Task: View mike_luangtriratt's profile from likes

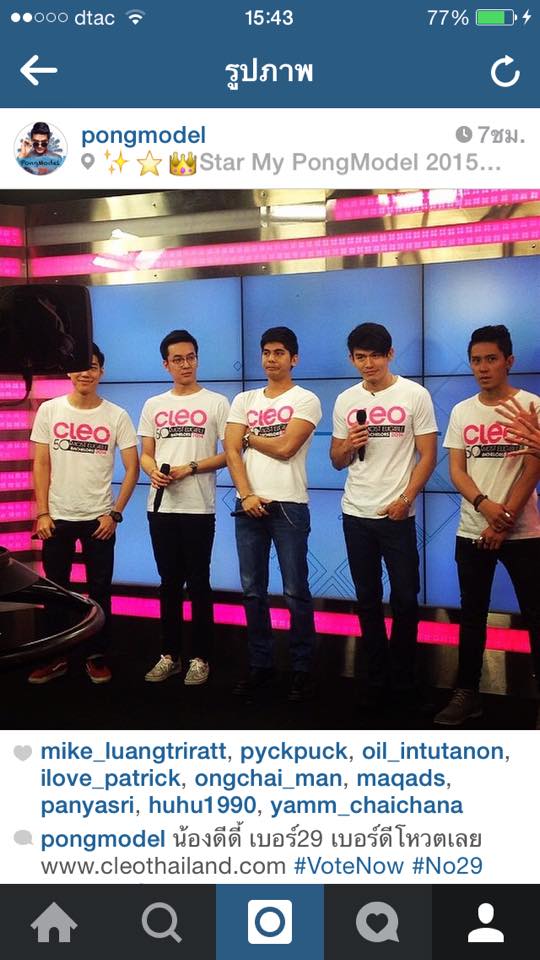Action: point(133,752)
